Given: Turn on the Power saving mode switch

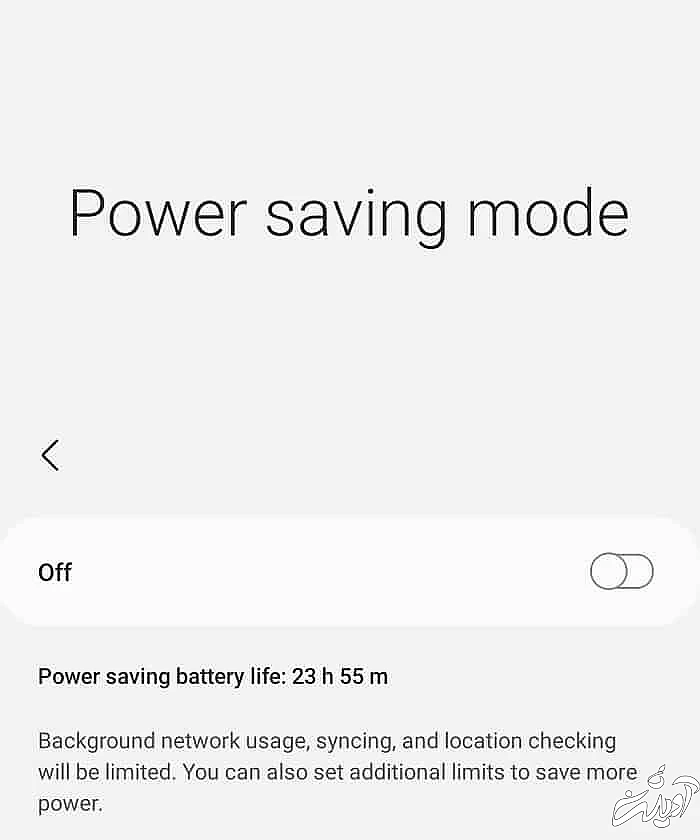Looking at the screenshot, I should (621, 572).
